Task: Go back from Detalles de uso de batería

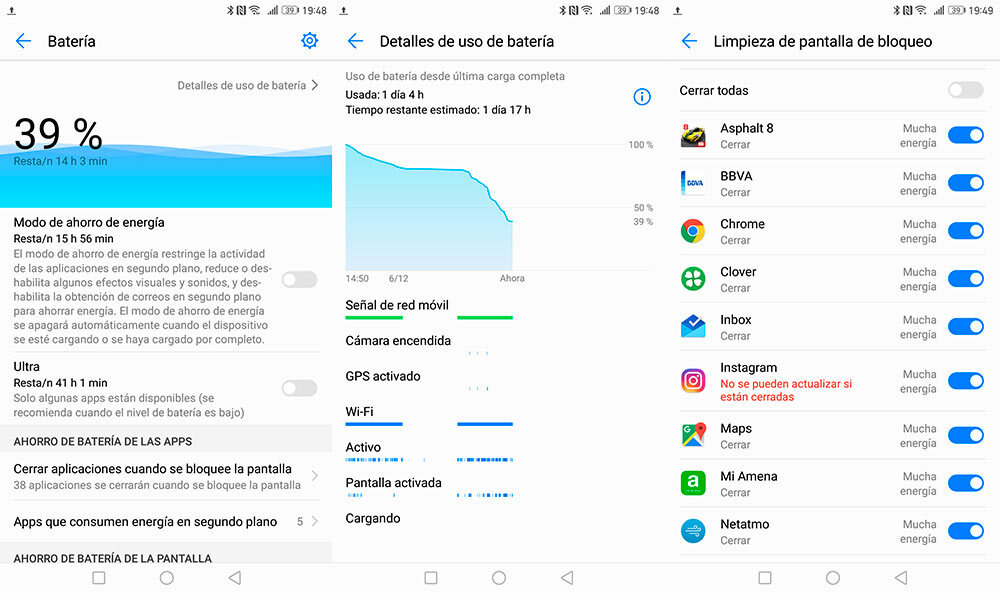Action: coord(355,41)
